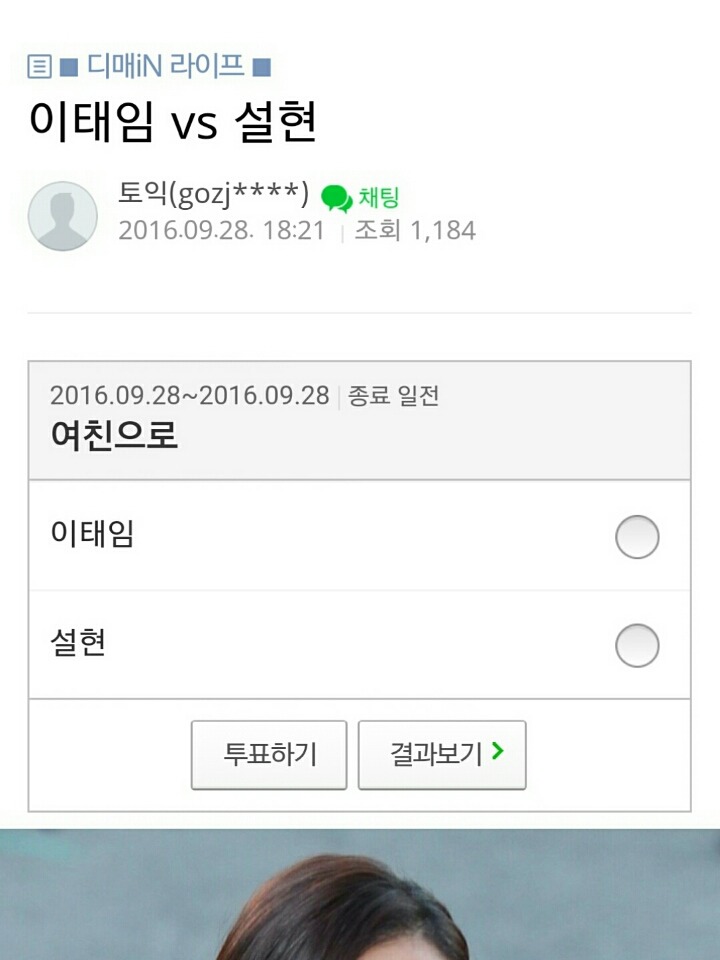Select the 이태임 poll option

click(x=637, y=537)
